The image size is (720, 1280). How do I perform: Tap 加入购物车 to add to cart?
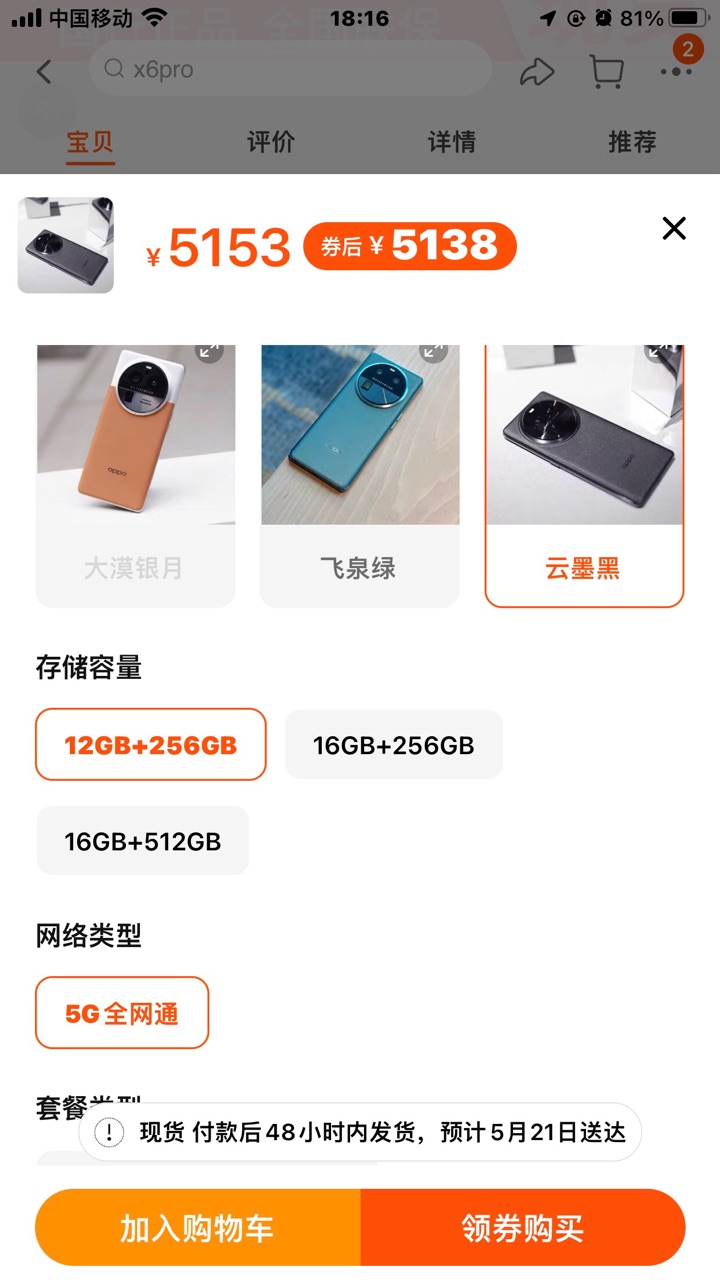[198, 1228]
